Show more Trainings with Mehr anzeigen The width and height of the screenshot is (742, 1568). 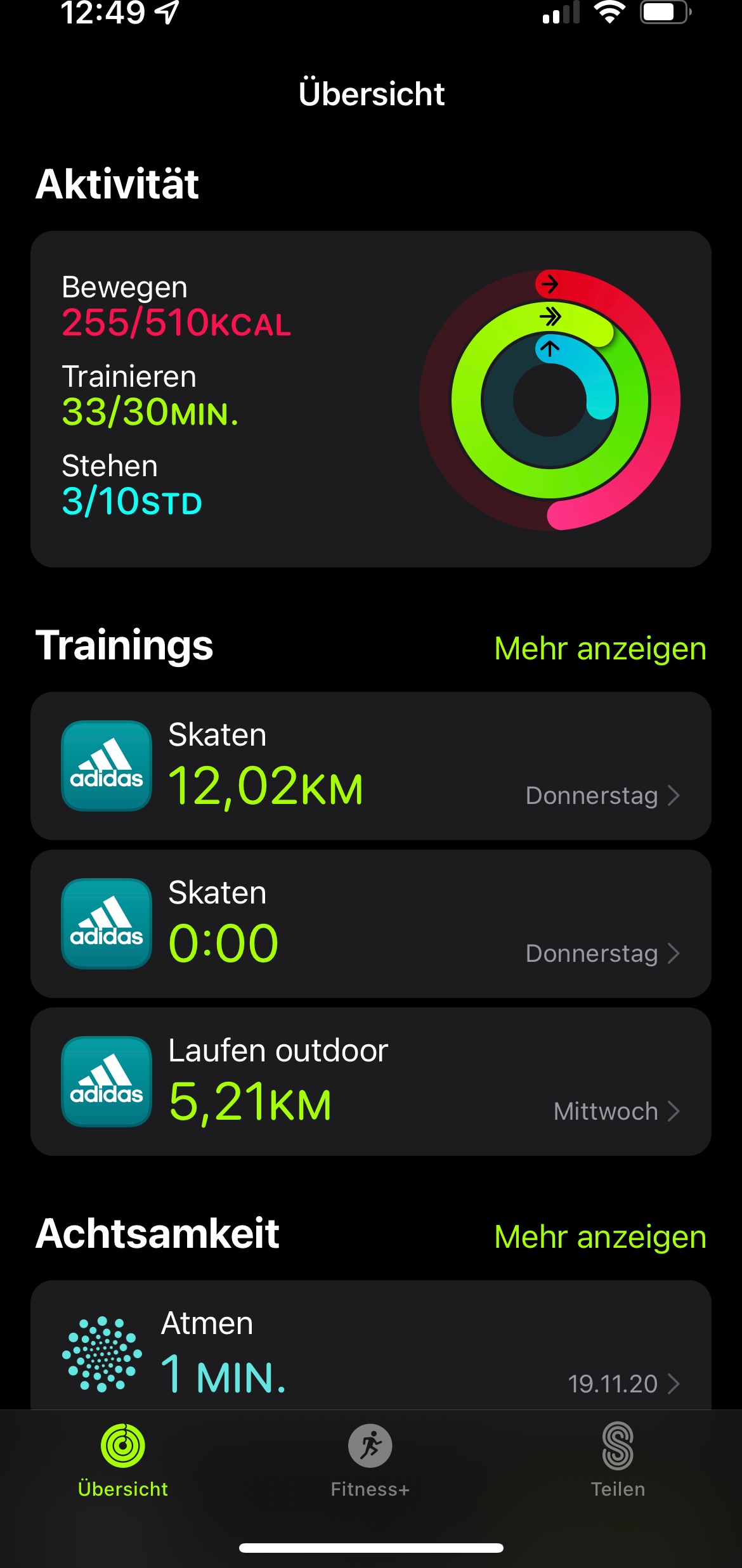600,648
